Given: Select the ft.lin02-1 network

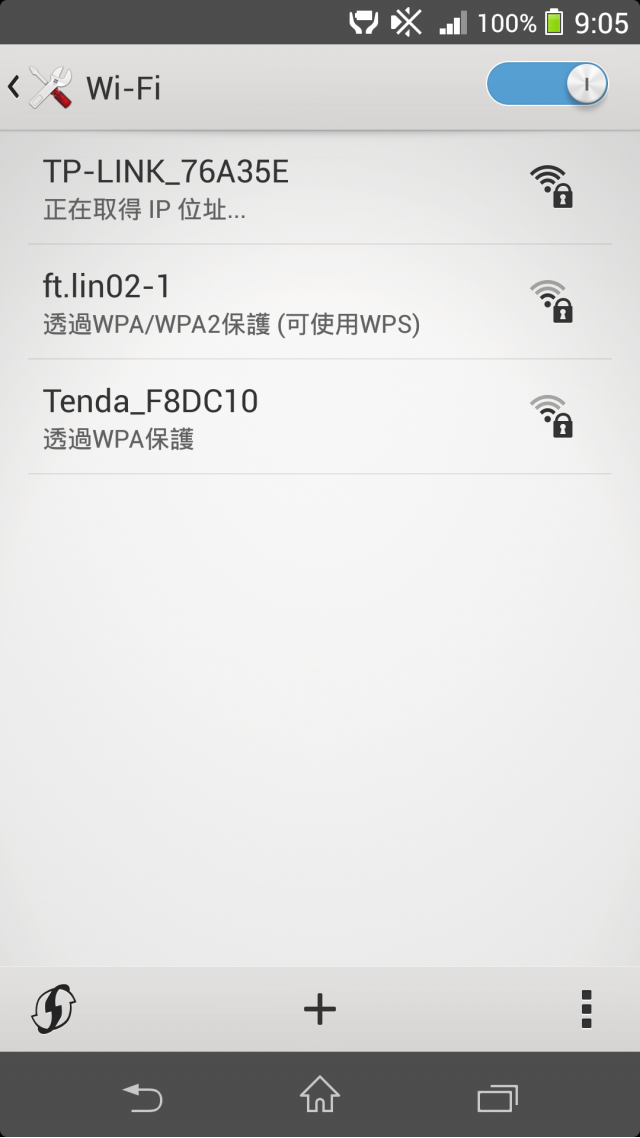Looking at the screenshot, I should click(320, 302).
